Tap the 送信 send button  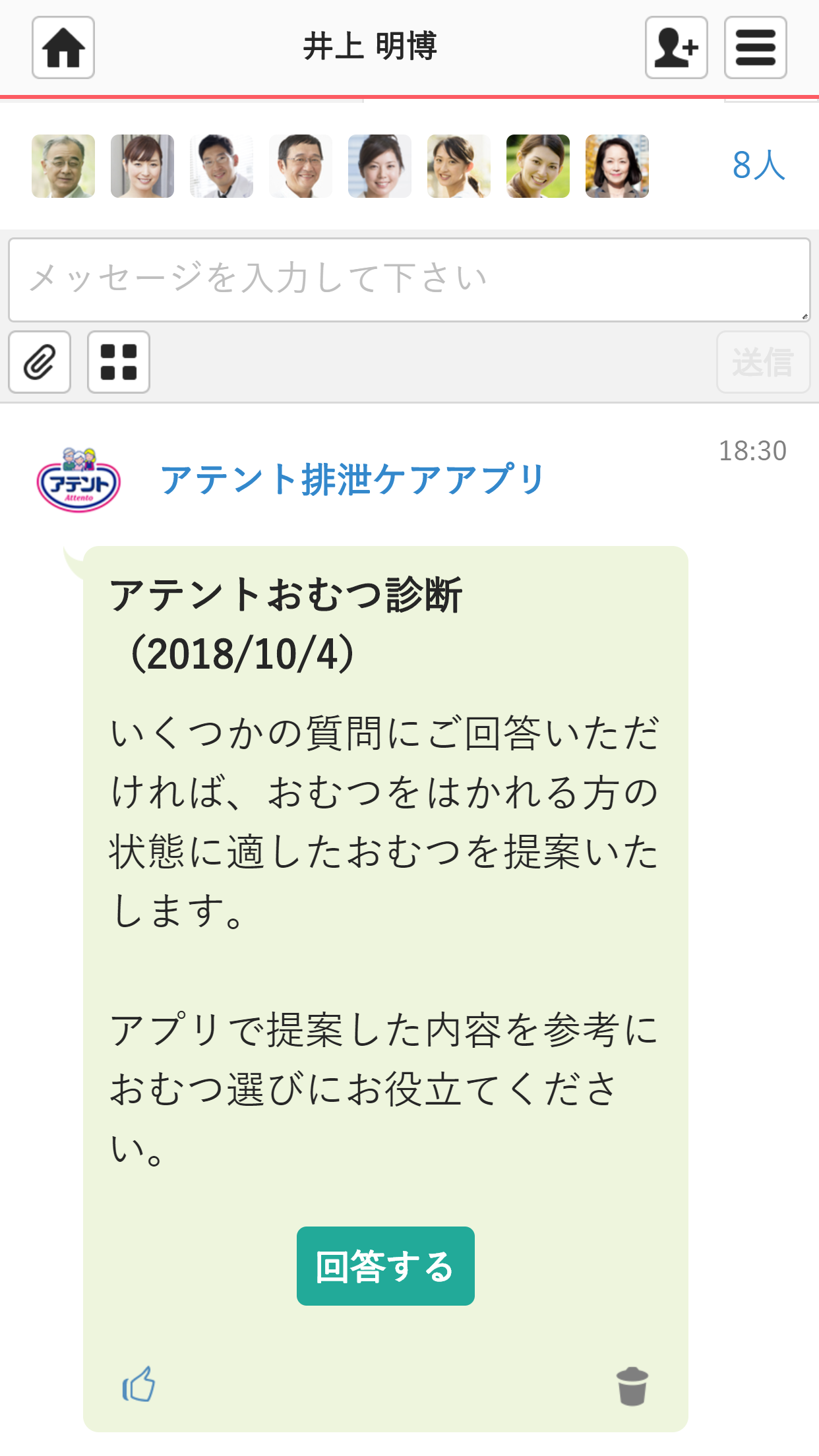[764, 362]
